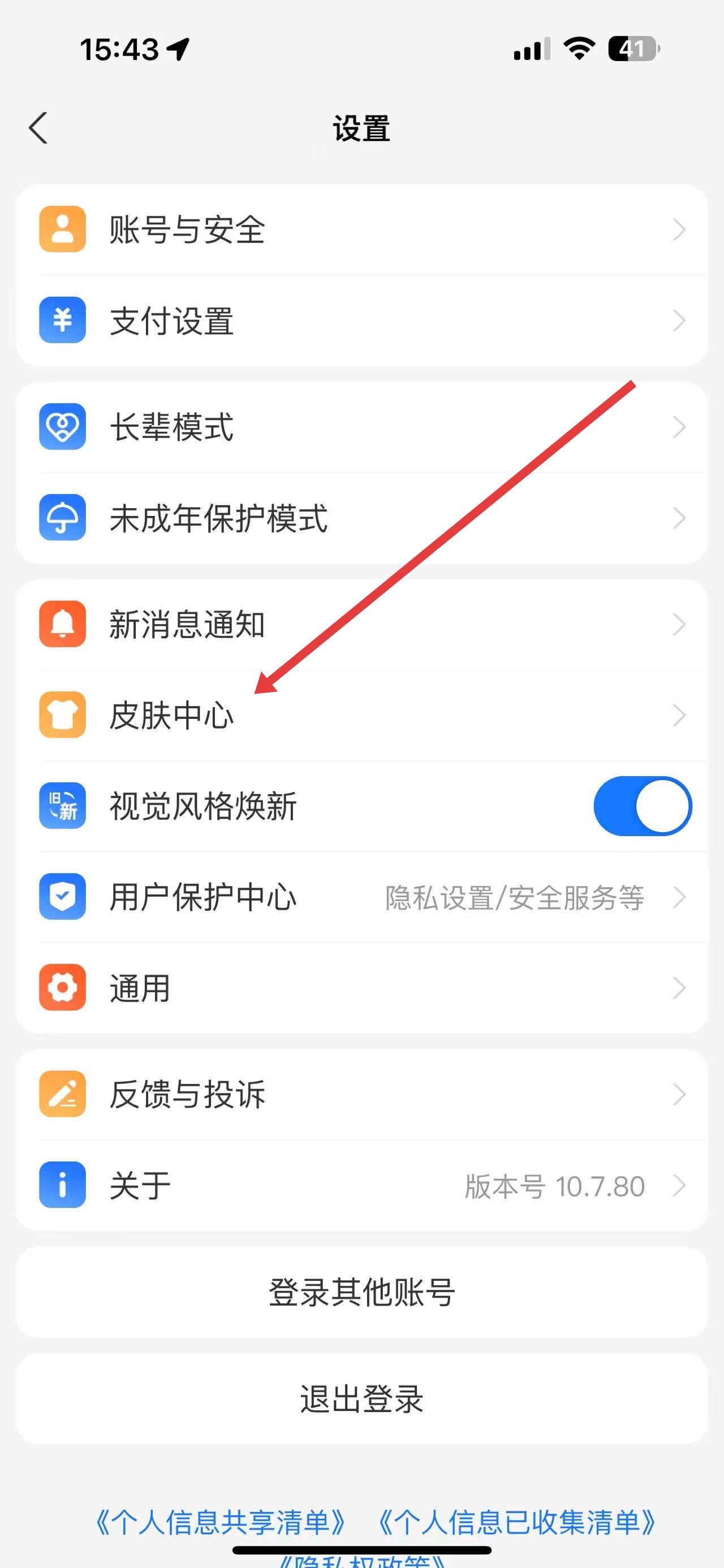Open 通用 settings
The width and height of the screenshot is (724, 1568).
[x=361, y=987]
